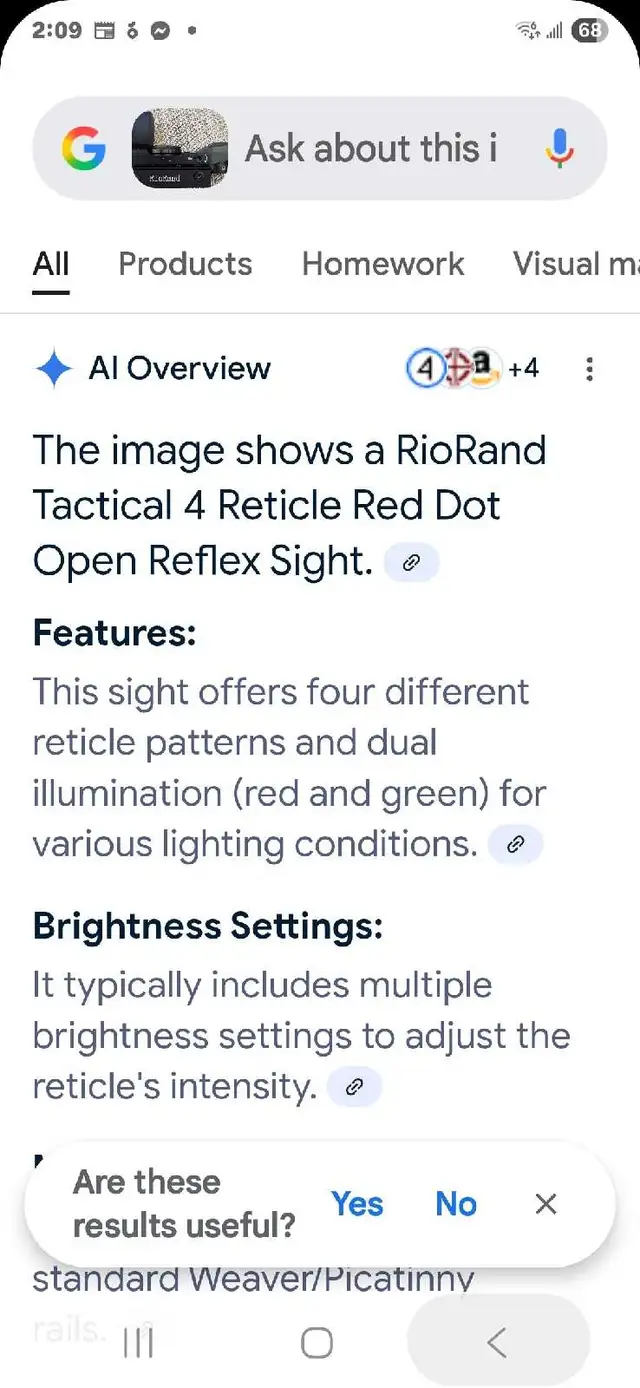Dismiss the 'Are these results useful?' prompt
The width and height of the screenshot is (640, 1388).
point(545,1204)
